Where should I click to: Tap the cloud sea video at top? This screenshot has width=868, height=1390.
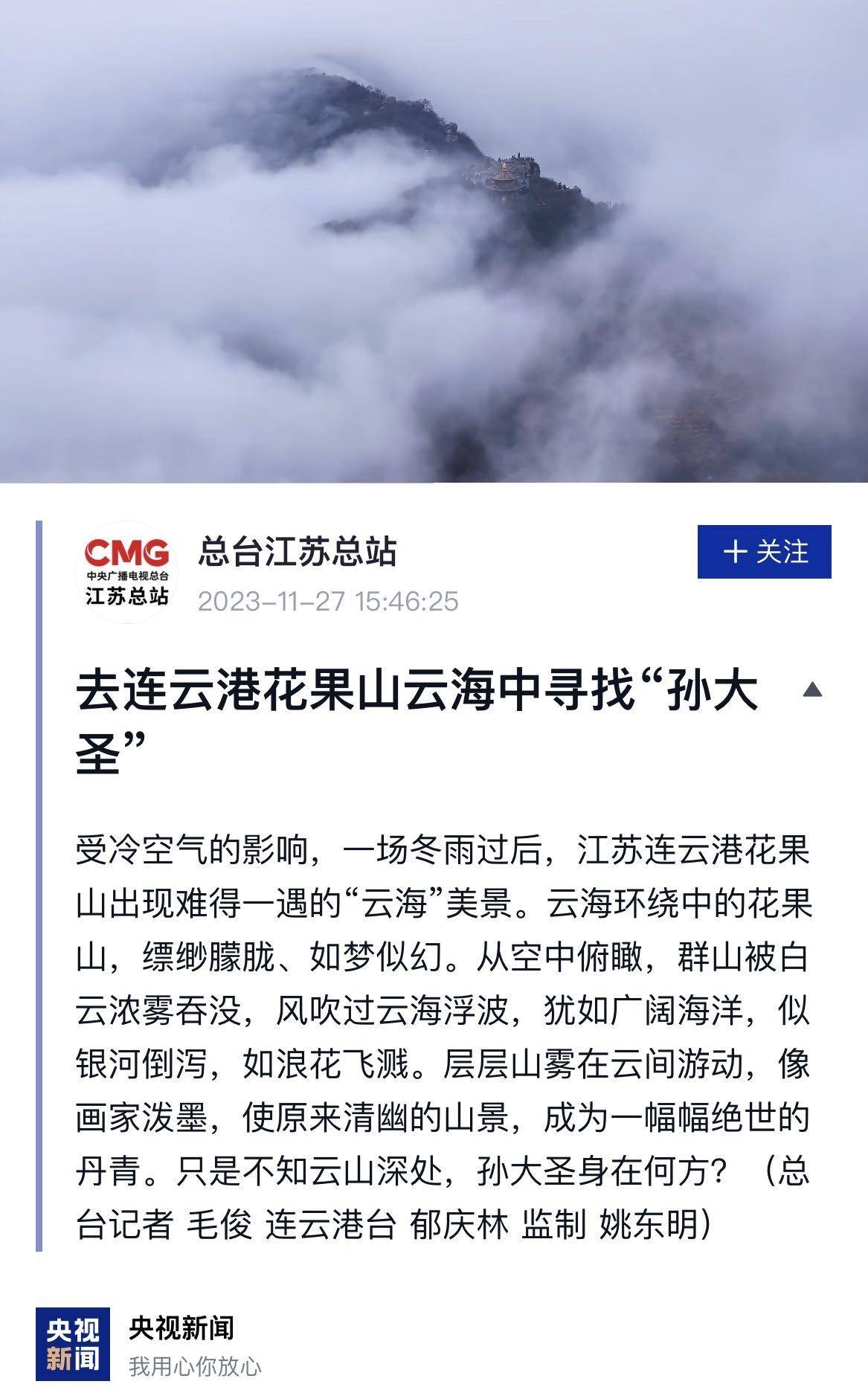click(434, 242)
